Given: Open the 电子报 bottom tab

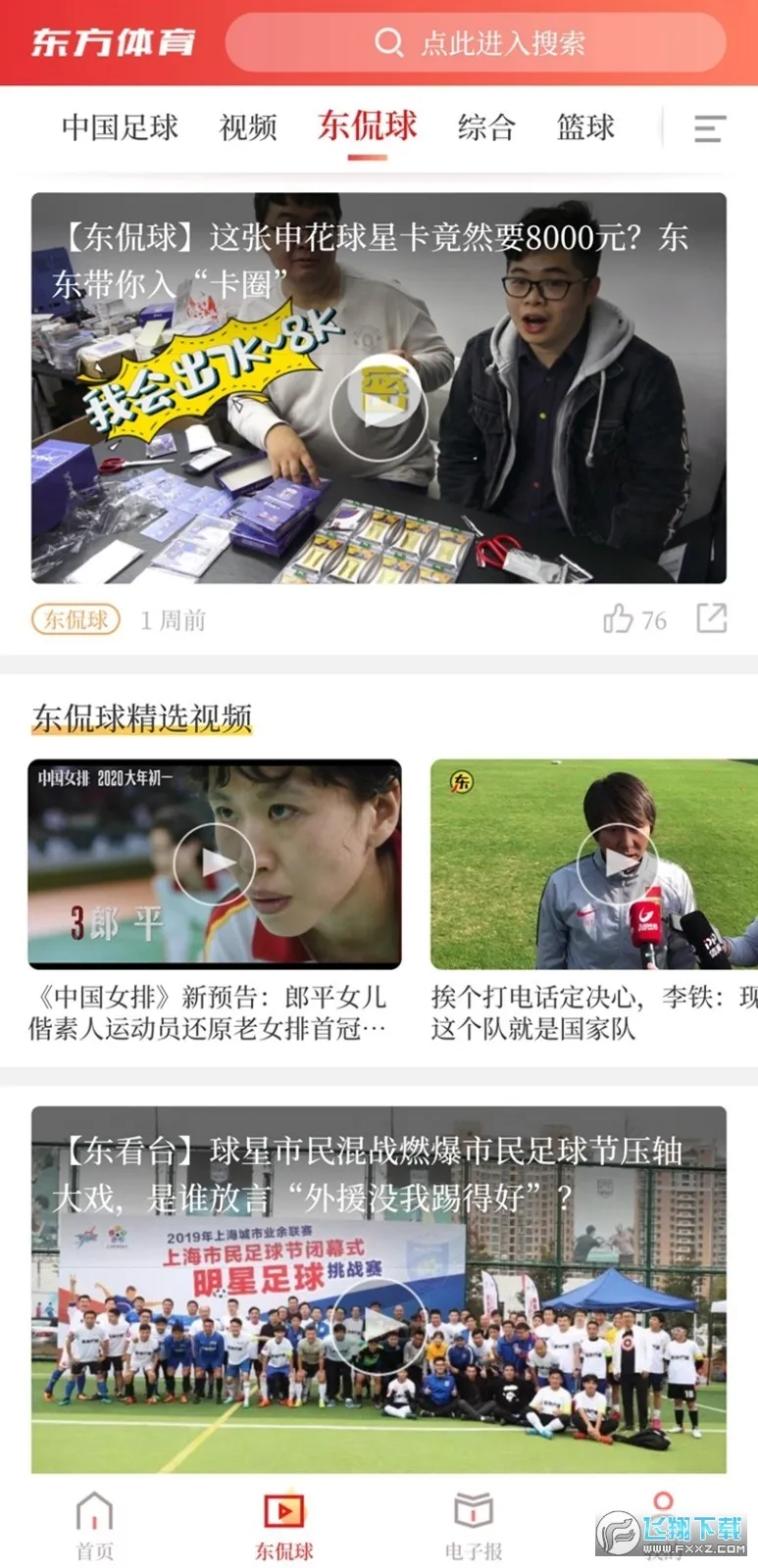Looking at the screenshot, I should click(x=474, y=1526).
